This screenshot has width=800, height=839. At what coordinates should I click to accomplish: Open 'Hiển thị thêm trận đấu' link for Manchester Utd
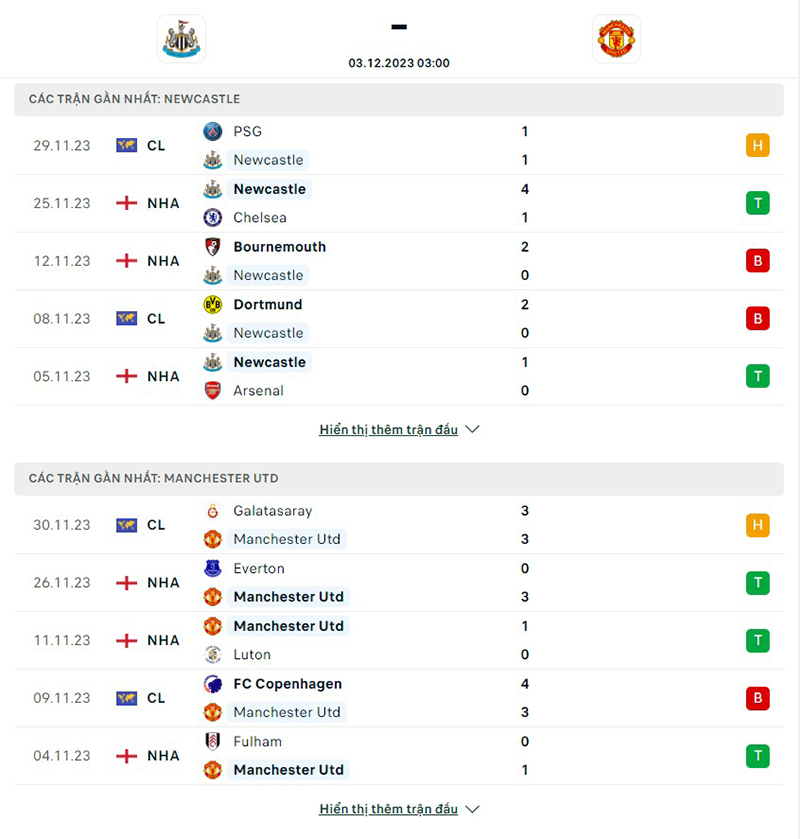390,809
